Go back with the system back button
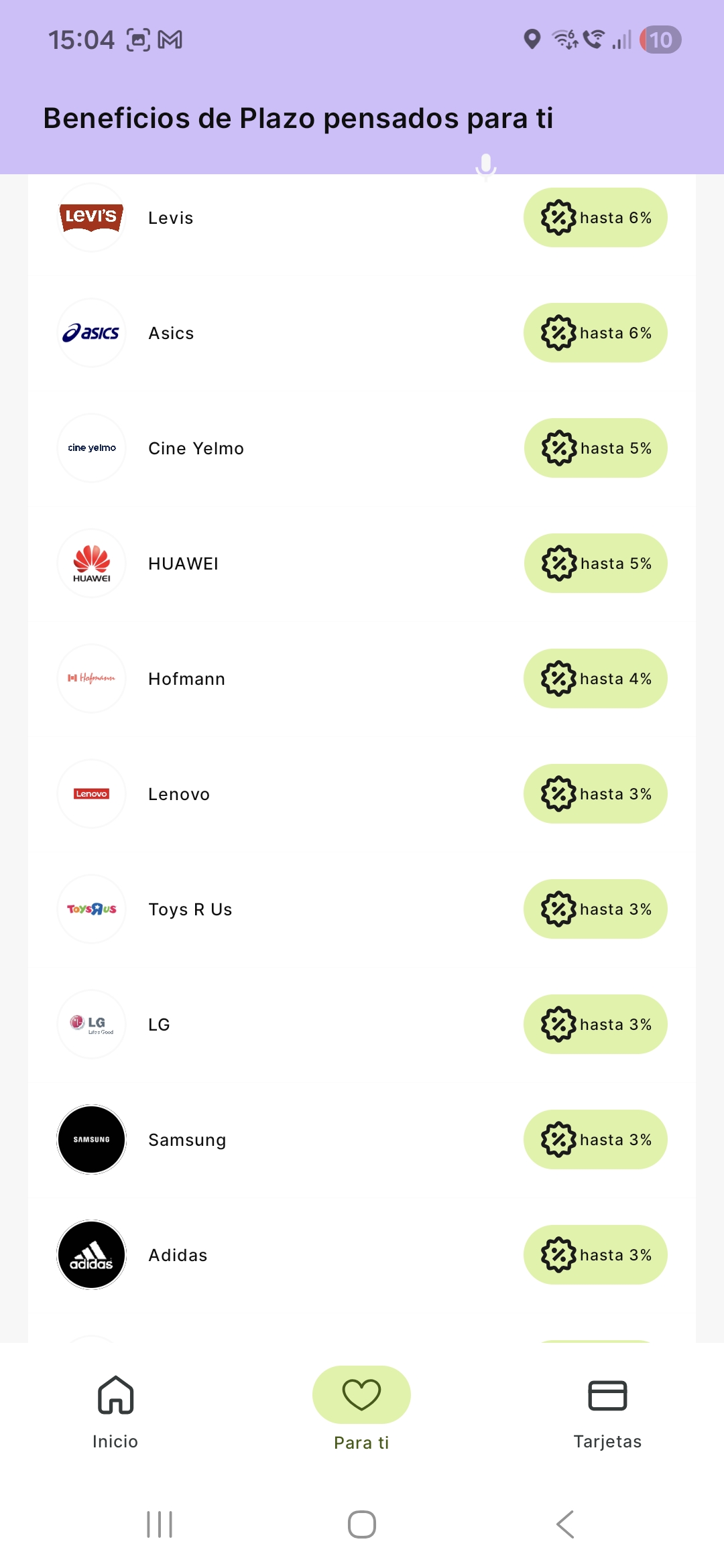Screen dimensions: 724x1568 pos(565,1524)
